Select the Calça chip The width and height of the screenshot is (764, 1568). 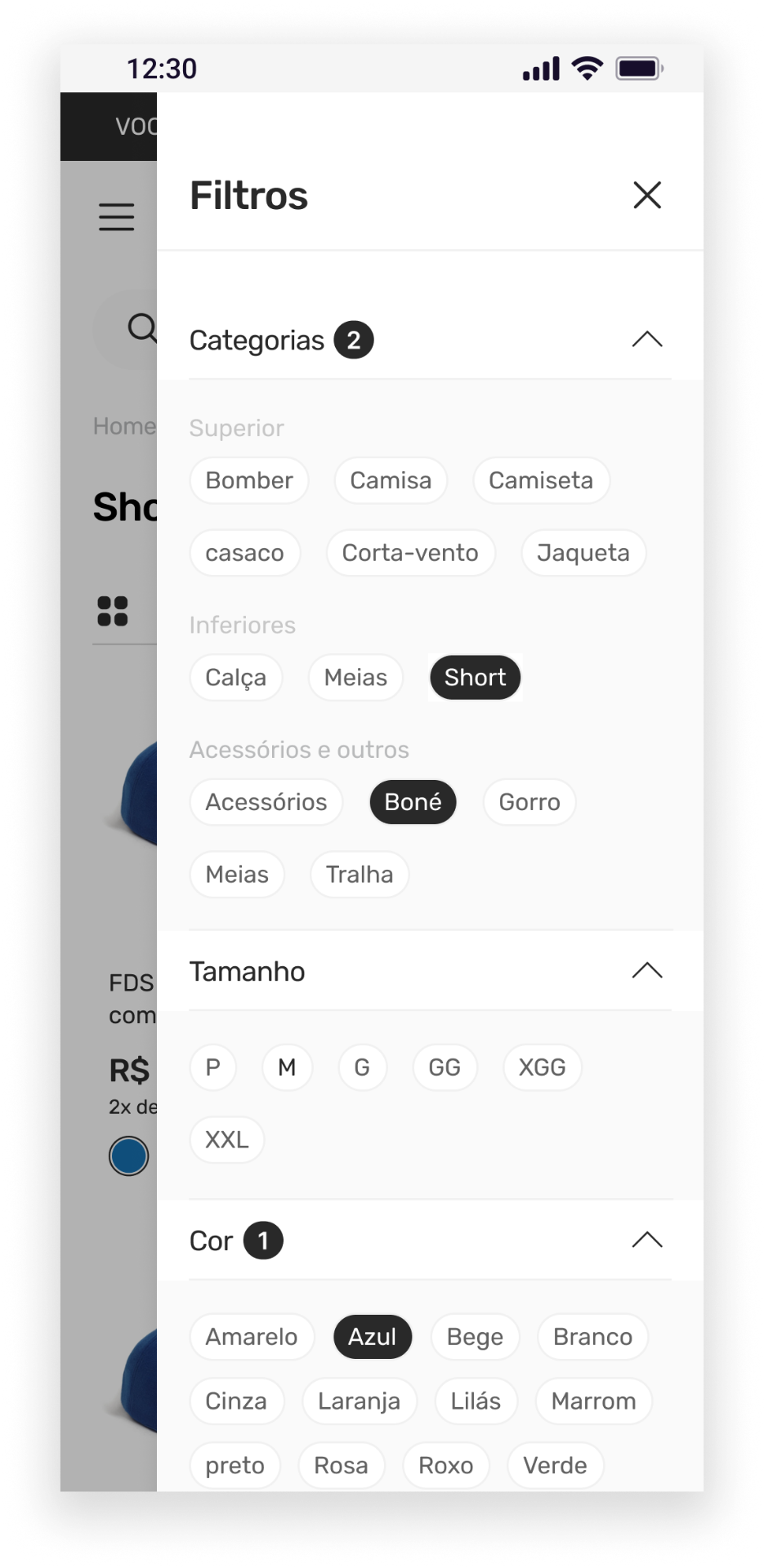(x=235, y=677)
